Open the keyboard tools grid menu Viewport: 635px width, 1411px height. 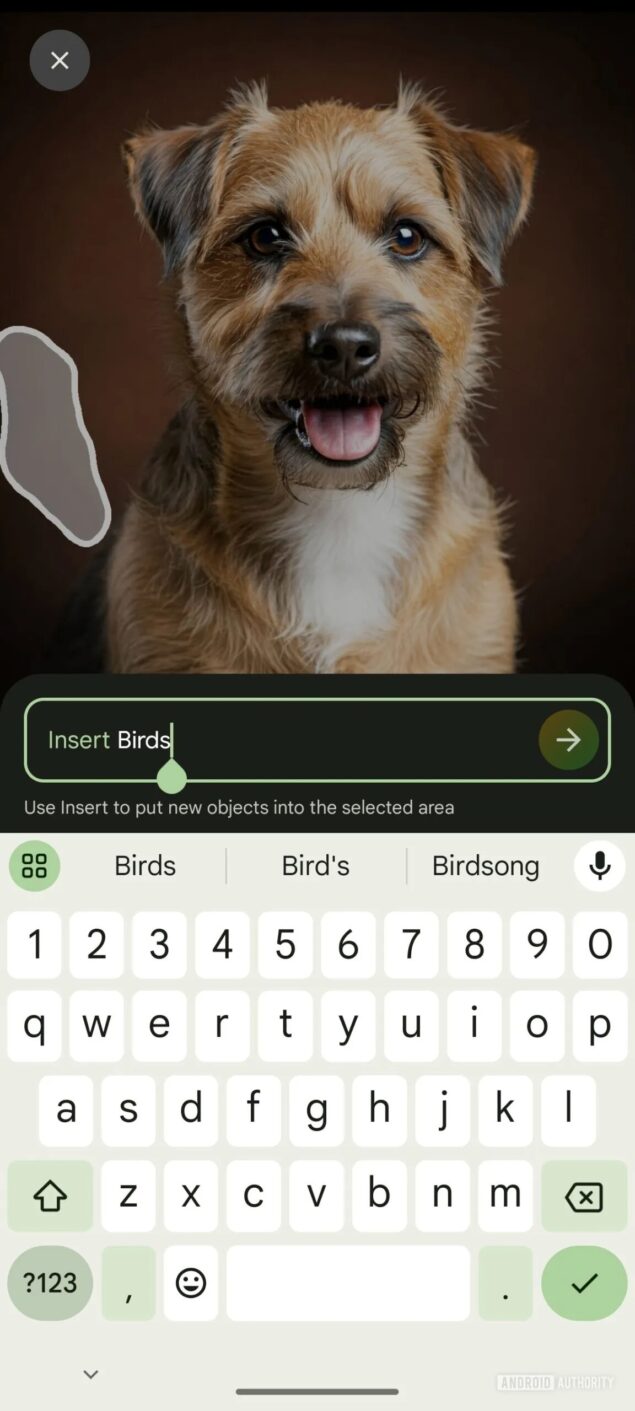(x=35, y=866)
